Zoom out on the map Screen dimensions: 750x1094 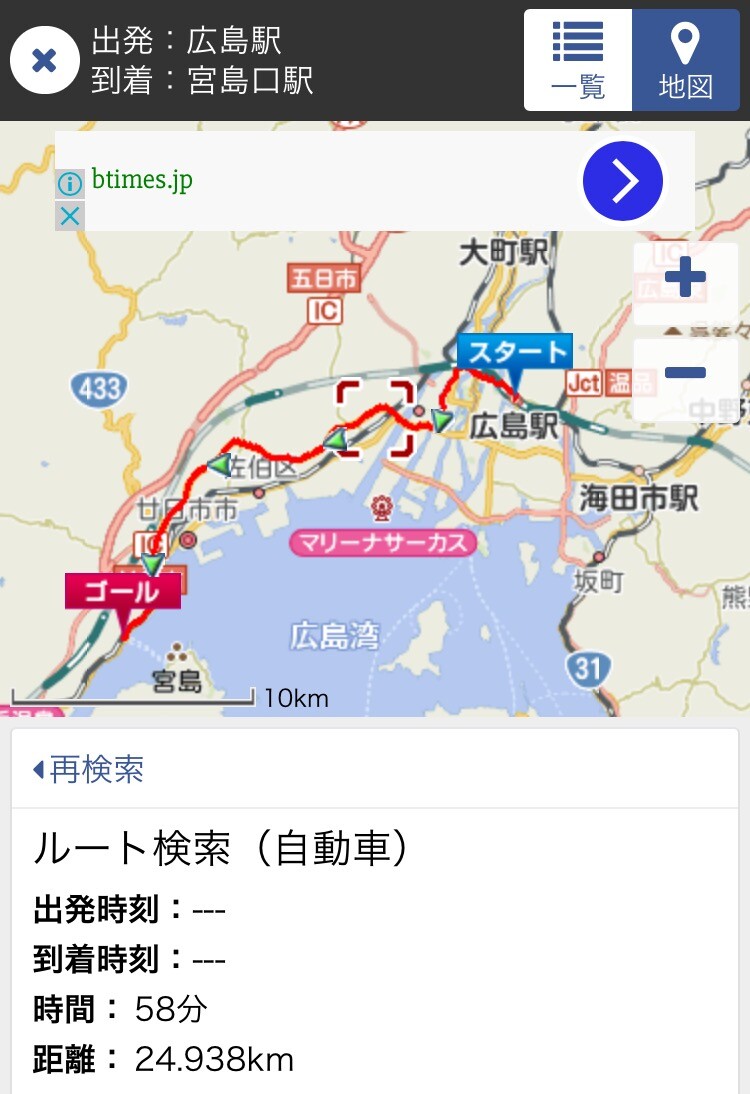685,373
